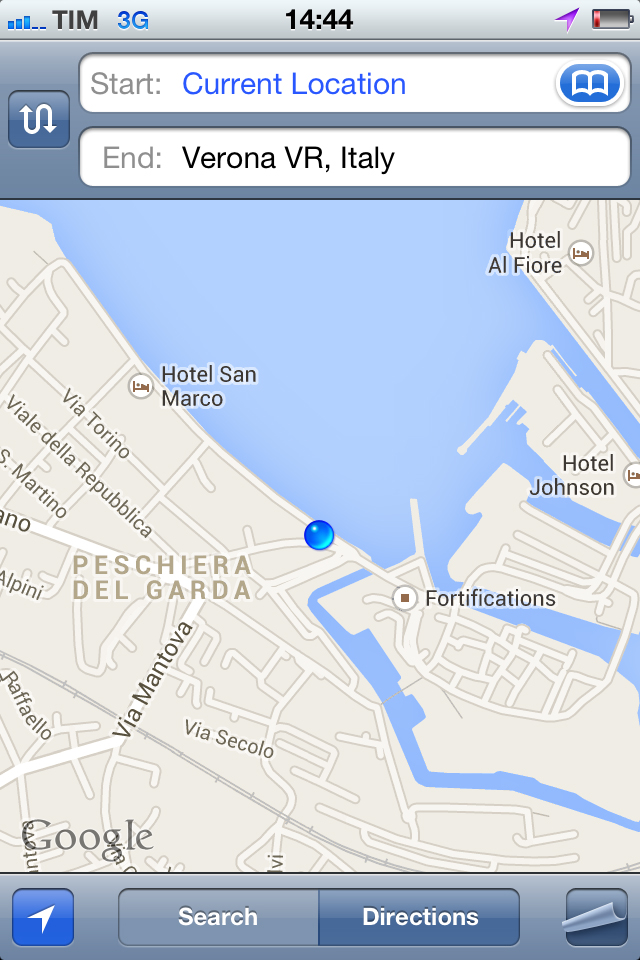Open bookmarks from the Start field
Image resolution: width=640 pixels, height=960 pixels.
(x=589, y=84)
